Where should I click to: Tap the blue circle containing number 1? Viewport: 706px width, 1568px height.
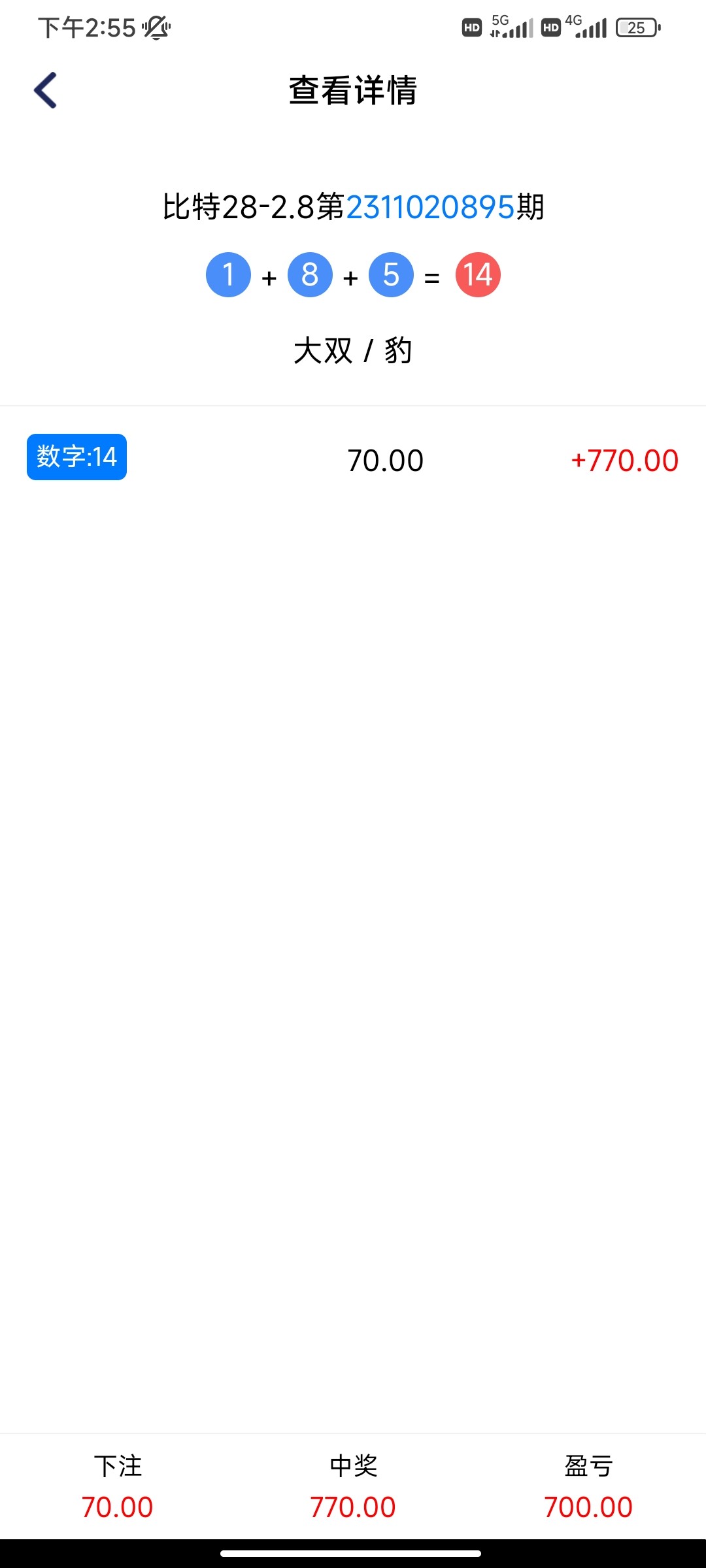click(x=228, y=276)
